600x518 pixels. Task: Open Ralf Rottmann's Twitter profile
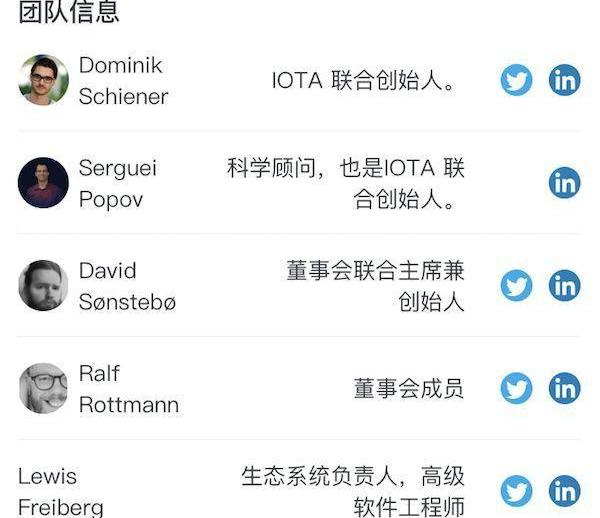(x=516, y=388)
